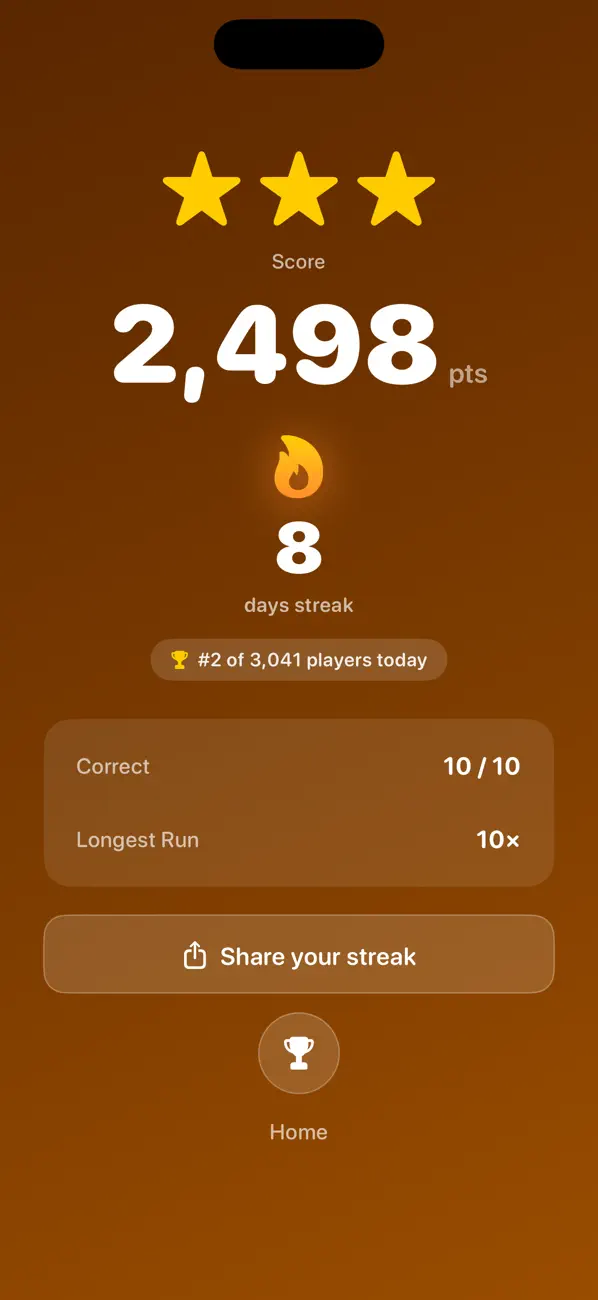598x1300 pixels.
Task: Open the #2 of 3,041 players ranking chip
Action: point(299,660)
